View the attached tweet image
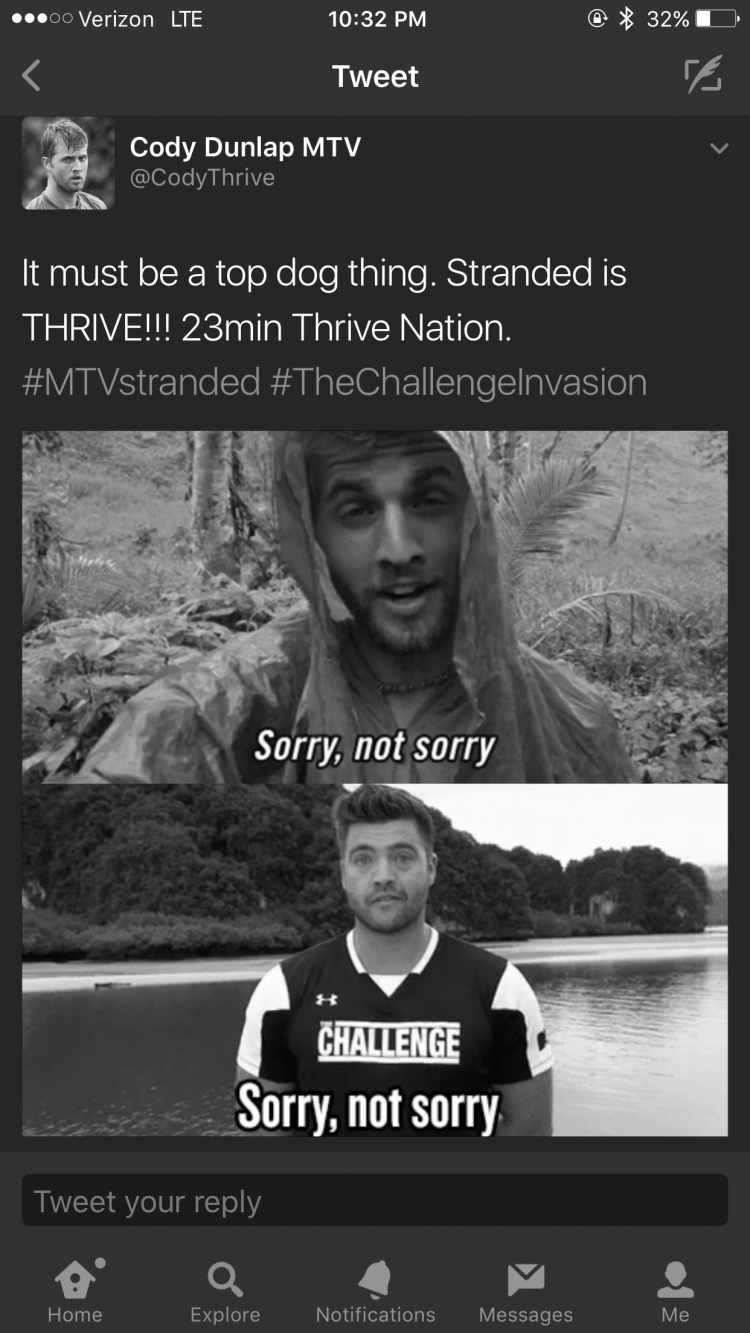This screenshot has width=750, height=1333. pos(375,783)
